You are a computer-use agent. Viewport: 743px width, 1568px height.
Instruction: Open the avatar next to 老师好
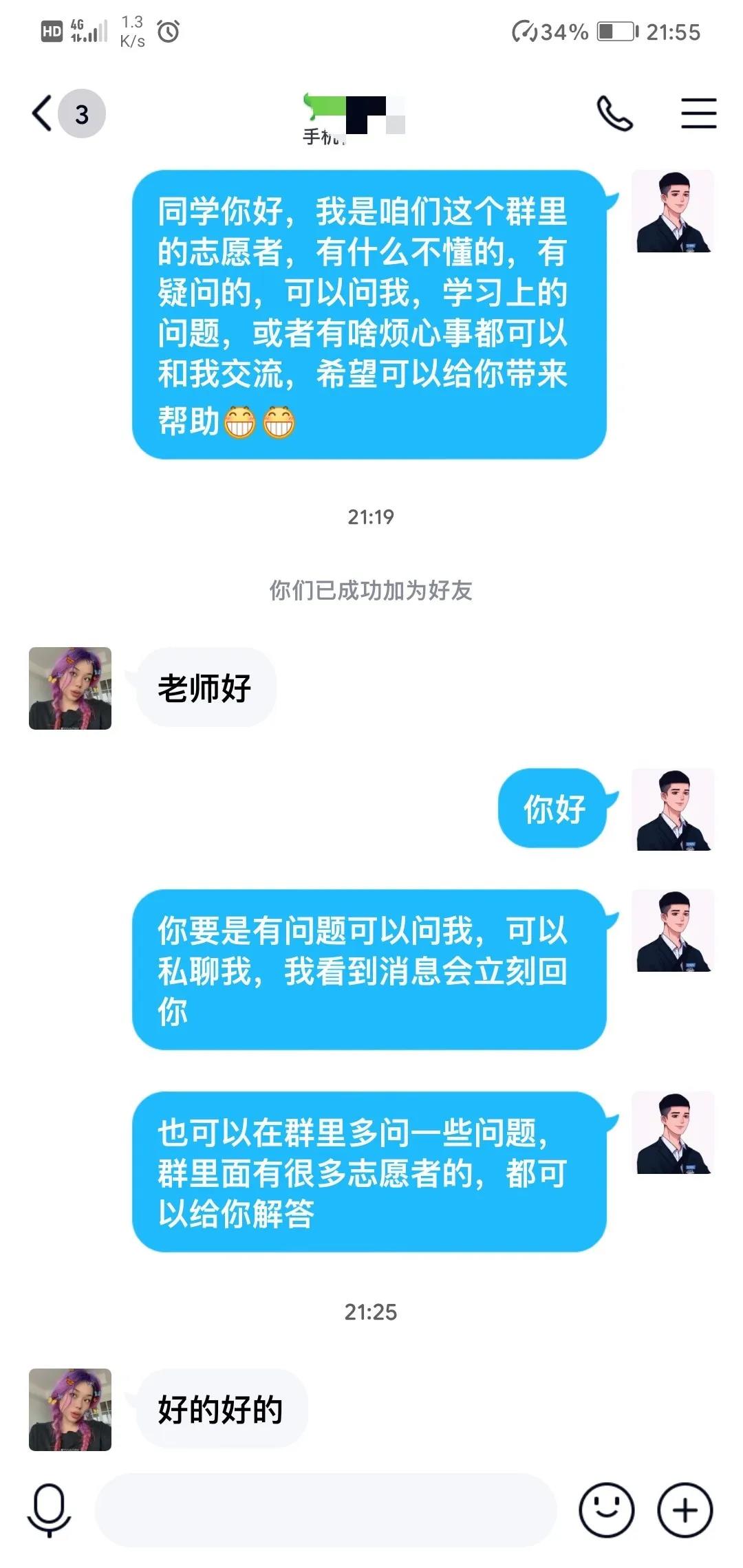coord(70,688)
